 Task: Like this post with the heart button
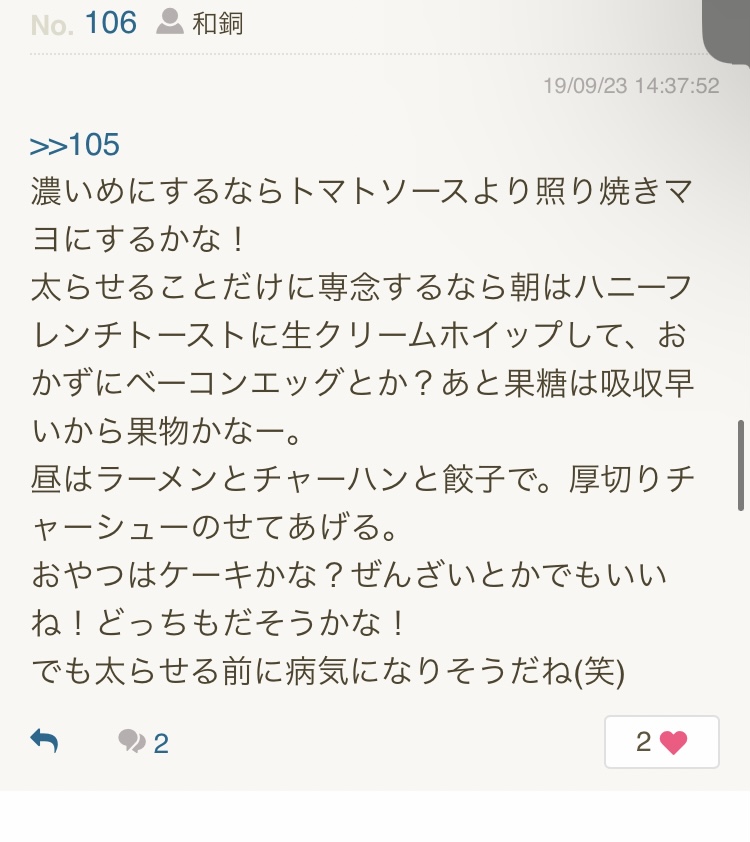pyautogui.click(x=661, y=742)
